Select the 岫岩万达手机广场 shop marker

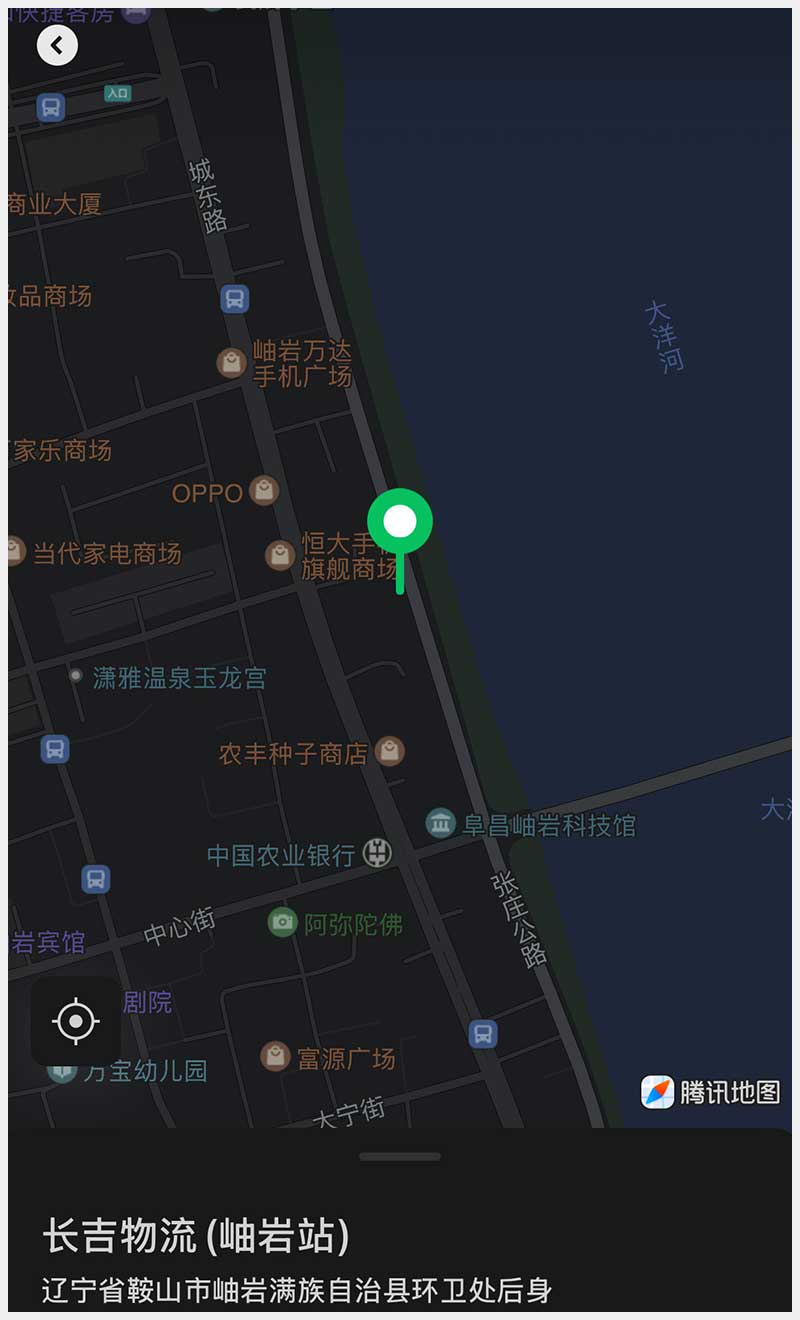[232, 362]
